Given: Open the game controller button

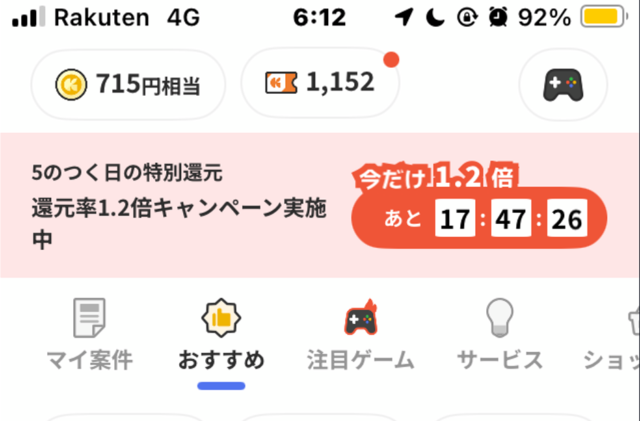Looking at the screenshot, I should tap(568, 85).
